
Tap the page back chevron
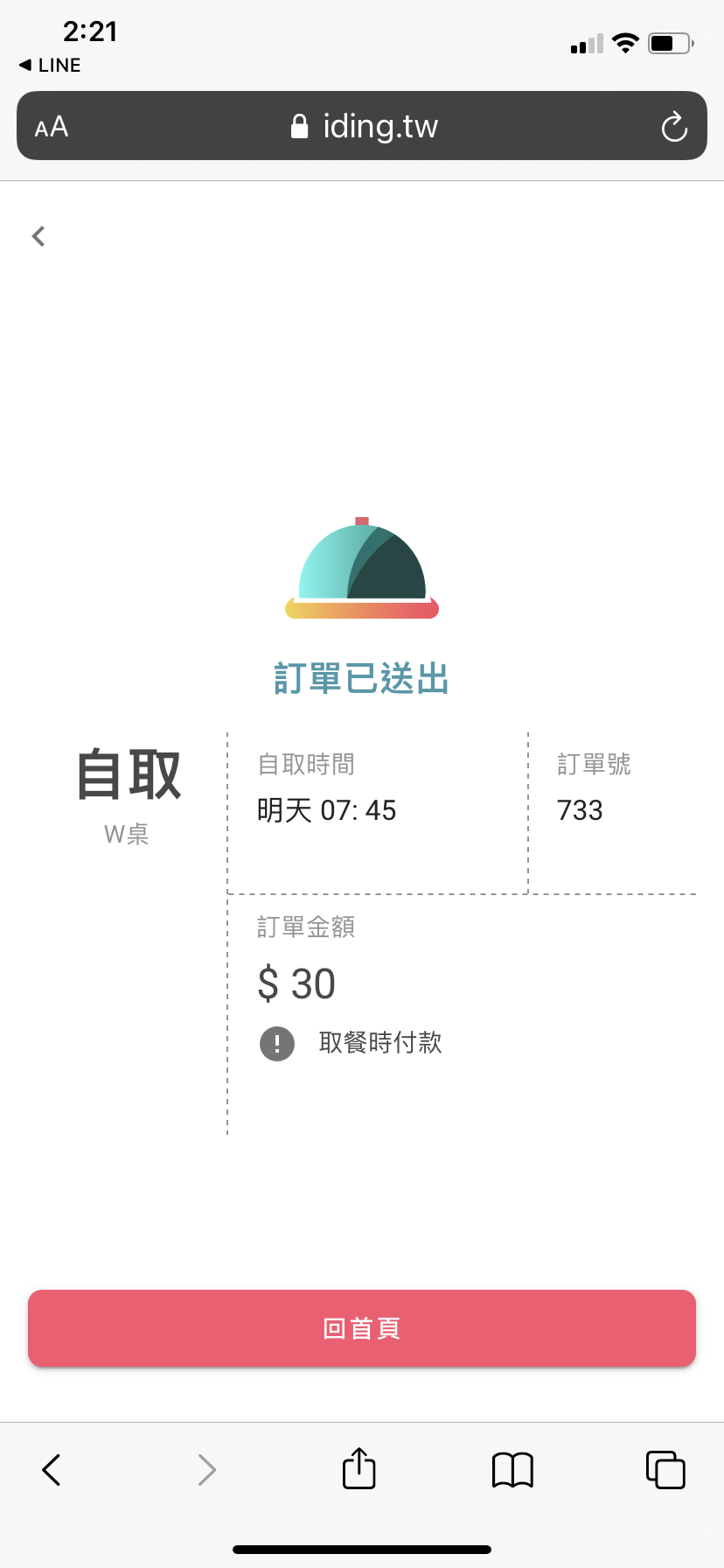[38, 236]
